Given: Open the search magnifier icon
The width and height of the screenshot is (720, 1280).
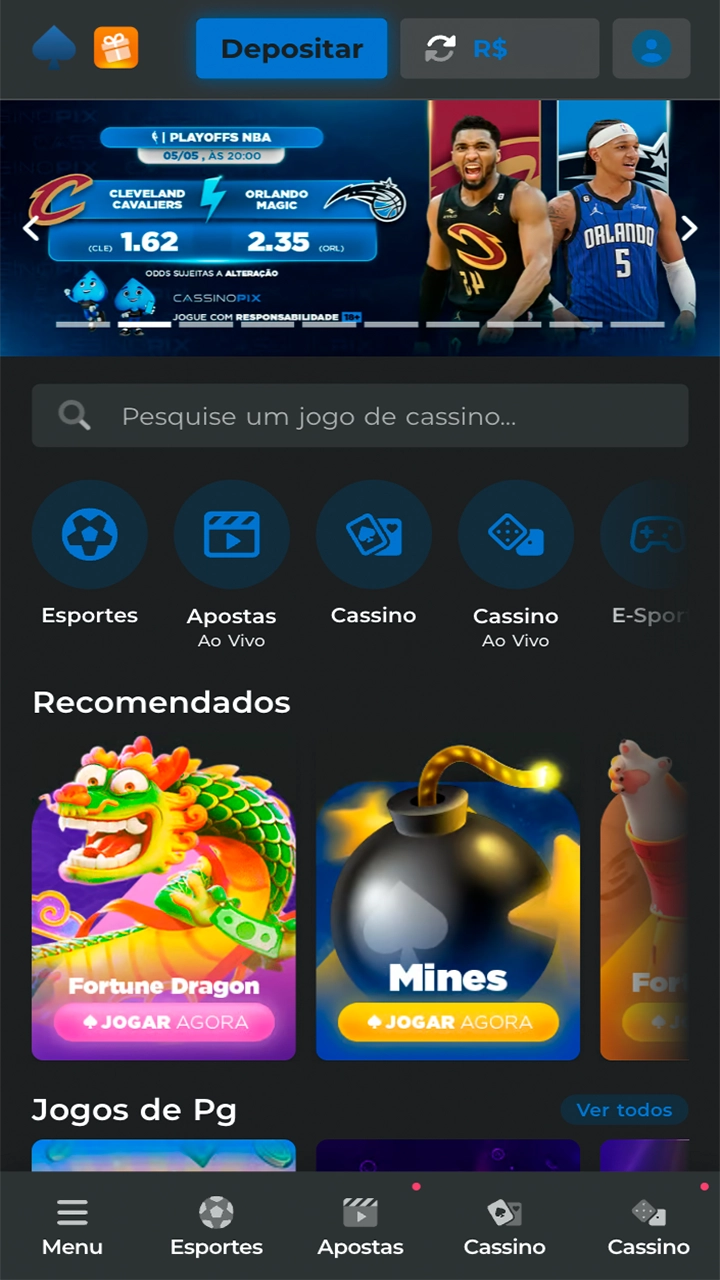Looking at the screenshot, I should pyautogui.click(x=74, y=416).
